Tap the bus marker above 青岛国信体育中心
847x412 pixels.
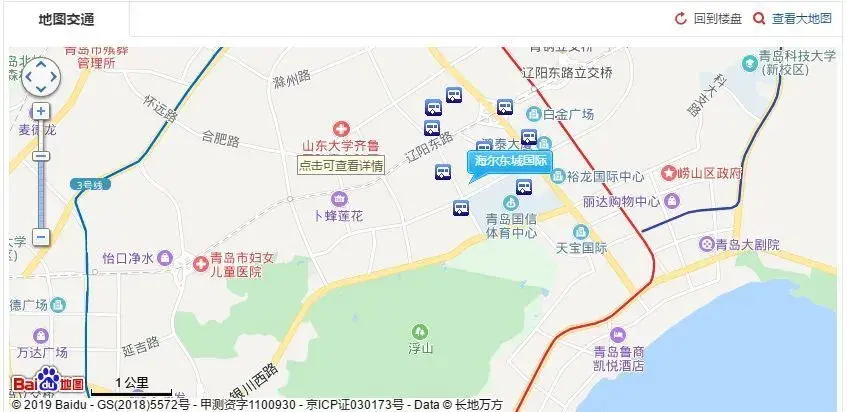[523, 187]
